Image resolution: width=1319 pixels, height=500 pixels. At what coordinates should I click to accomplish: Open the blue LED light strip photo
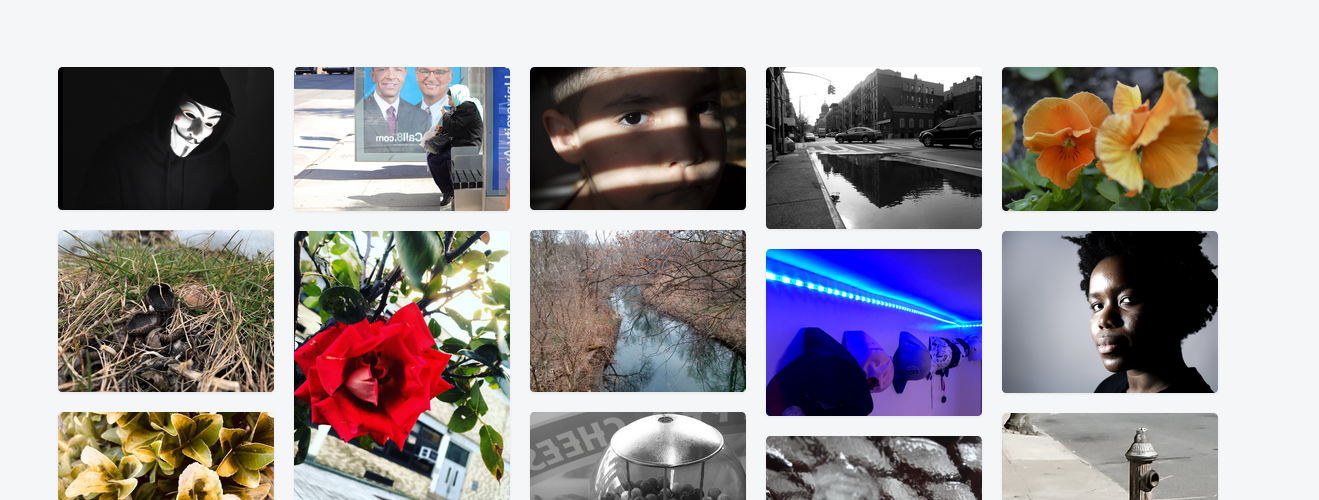click(x=873, y=332)
